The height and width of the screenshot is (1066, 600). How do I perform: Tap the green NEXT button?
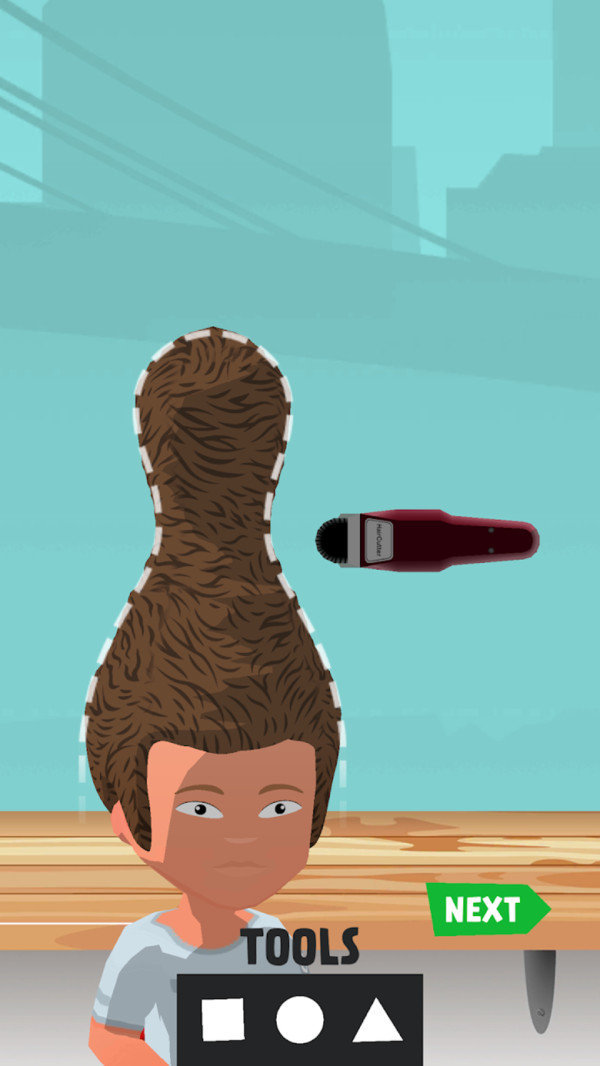(484, 909)
